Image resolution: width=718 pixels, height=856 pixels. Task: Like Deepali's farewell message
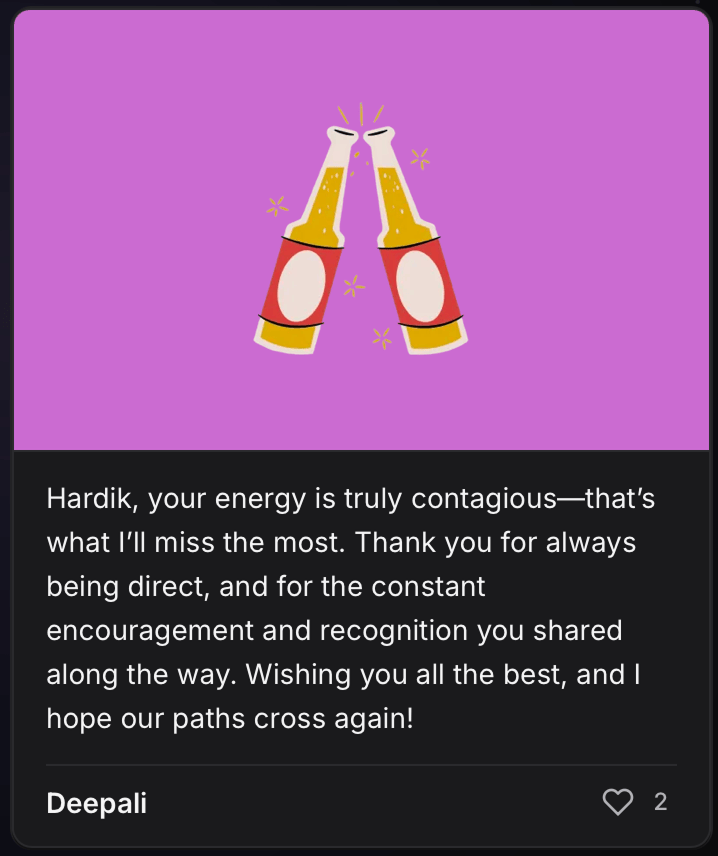[618, 801]
